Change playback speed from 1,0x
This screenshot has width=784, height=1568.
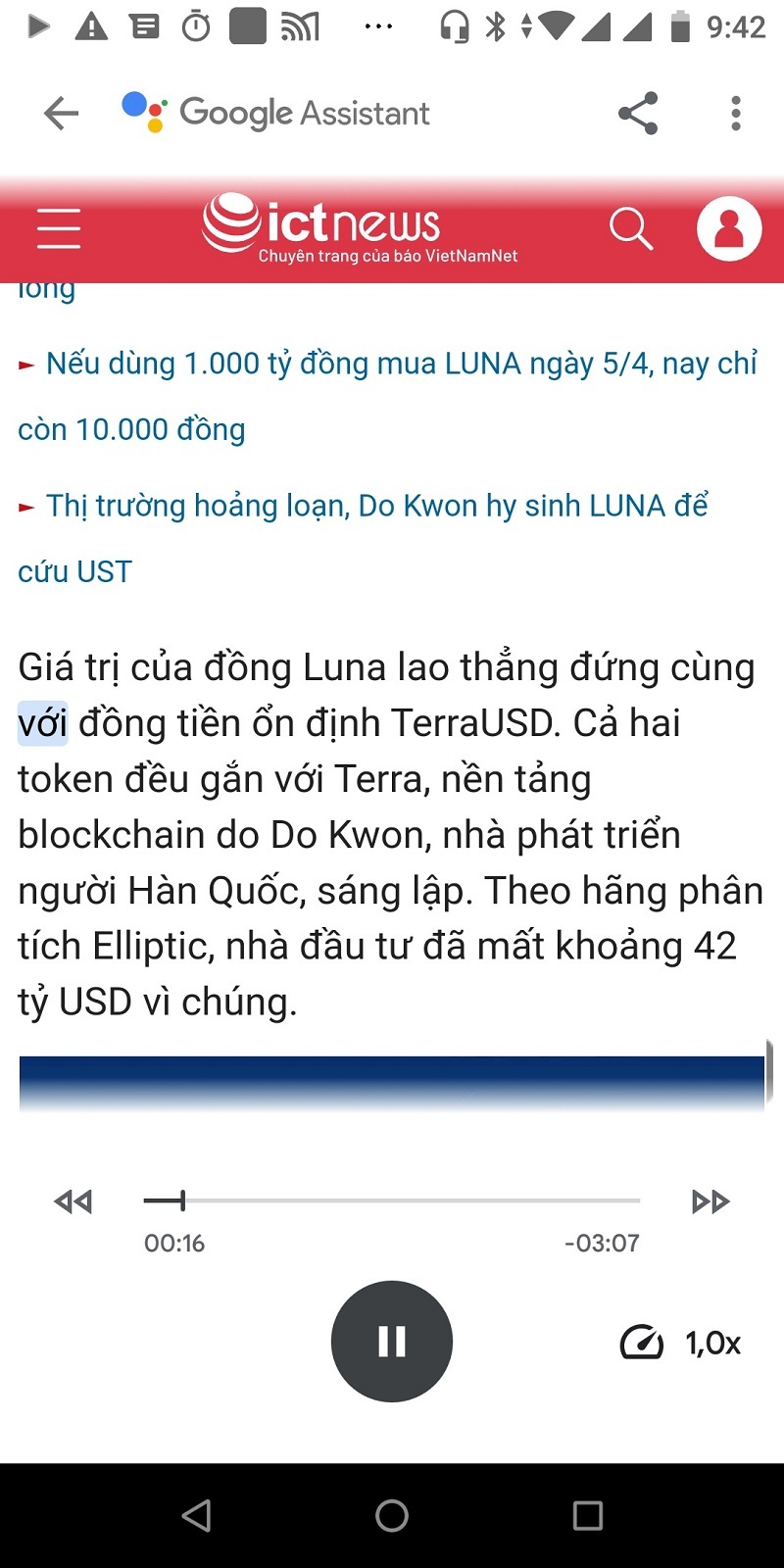tap(681, 1342)
